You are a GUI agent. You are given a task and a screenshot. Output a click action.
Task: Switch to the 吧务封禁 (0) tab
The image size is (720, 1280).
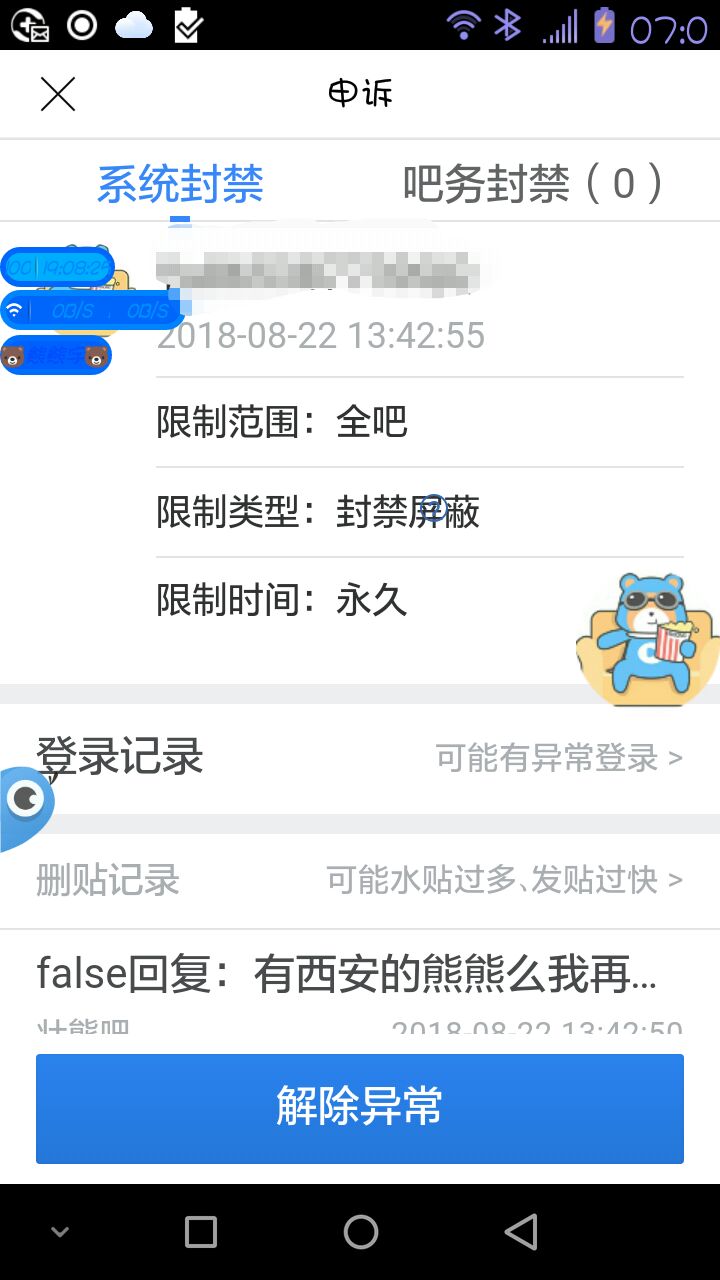coord(532,184)
